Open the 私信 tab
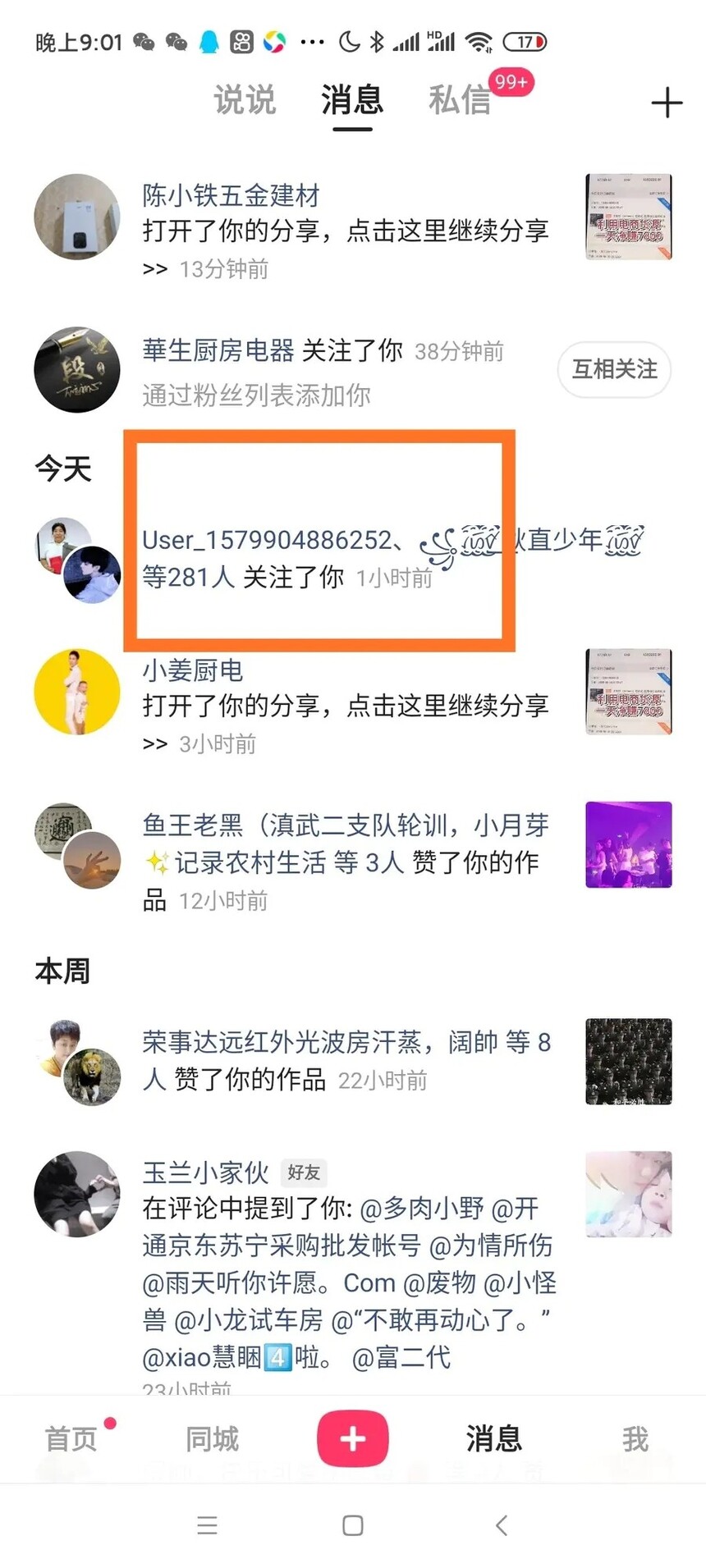This screenshot has height=1568, width=706. (x=460, y=100)
